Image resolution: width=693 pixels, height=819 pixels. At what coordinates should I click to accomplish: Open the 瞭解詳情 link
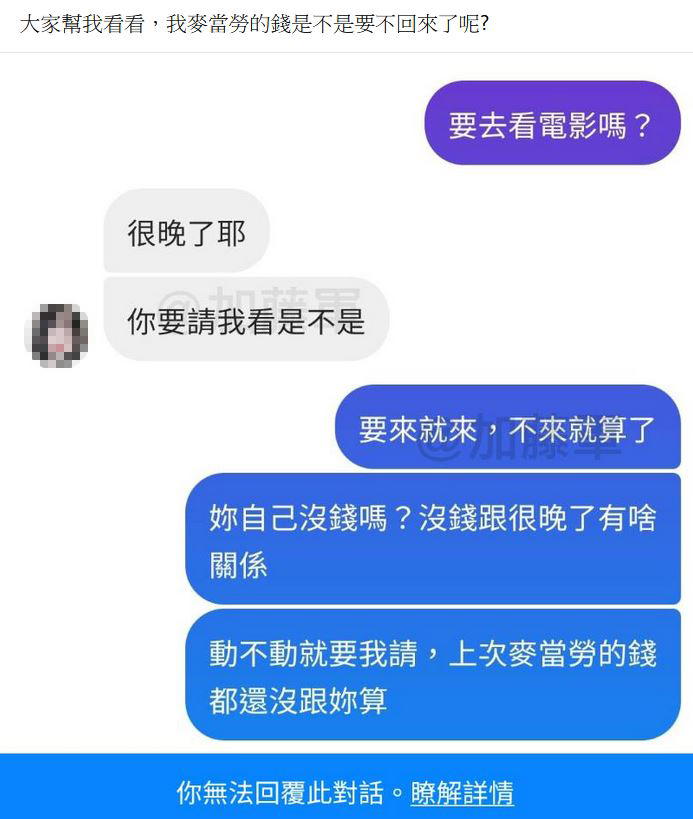462,793
